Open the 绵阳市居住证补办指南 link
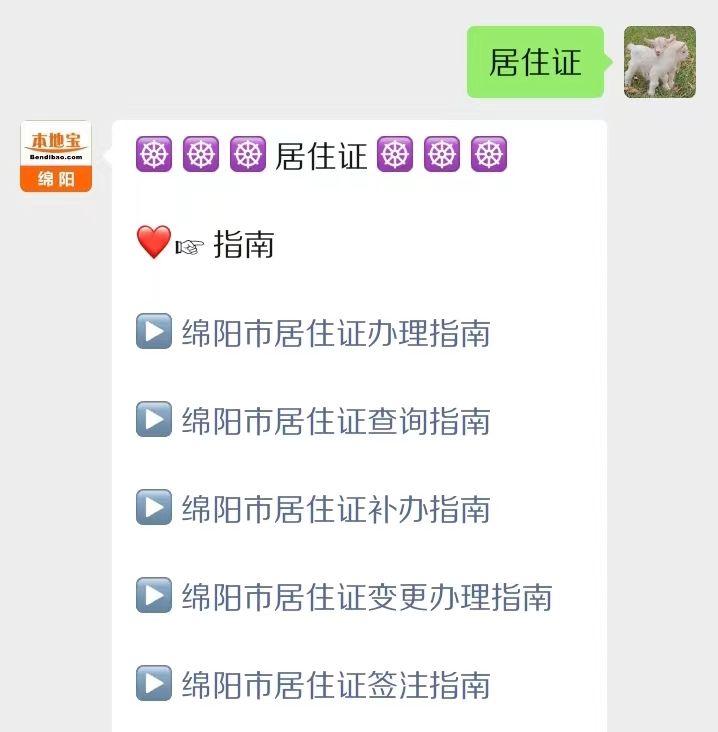718x732 pixels. pos(335,509)
